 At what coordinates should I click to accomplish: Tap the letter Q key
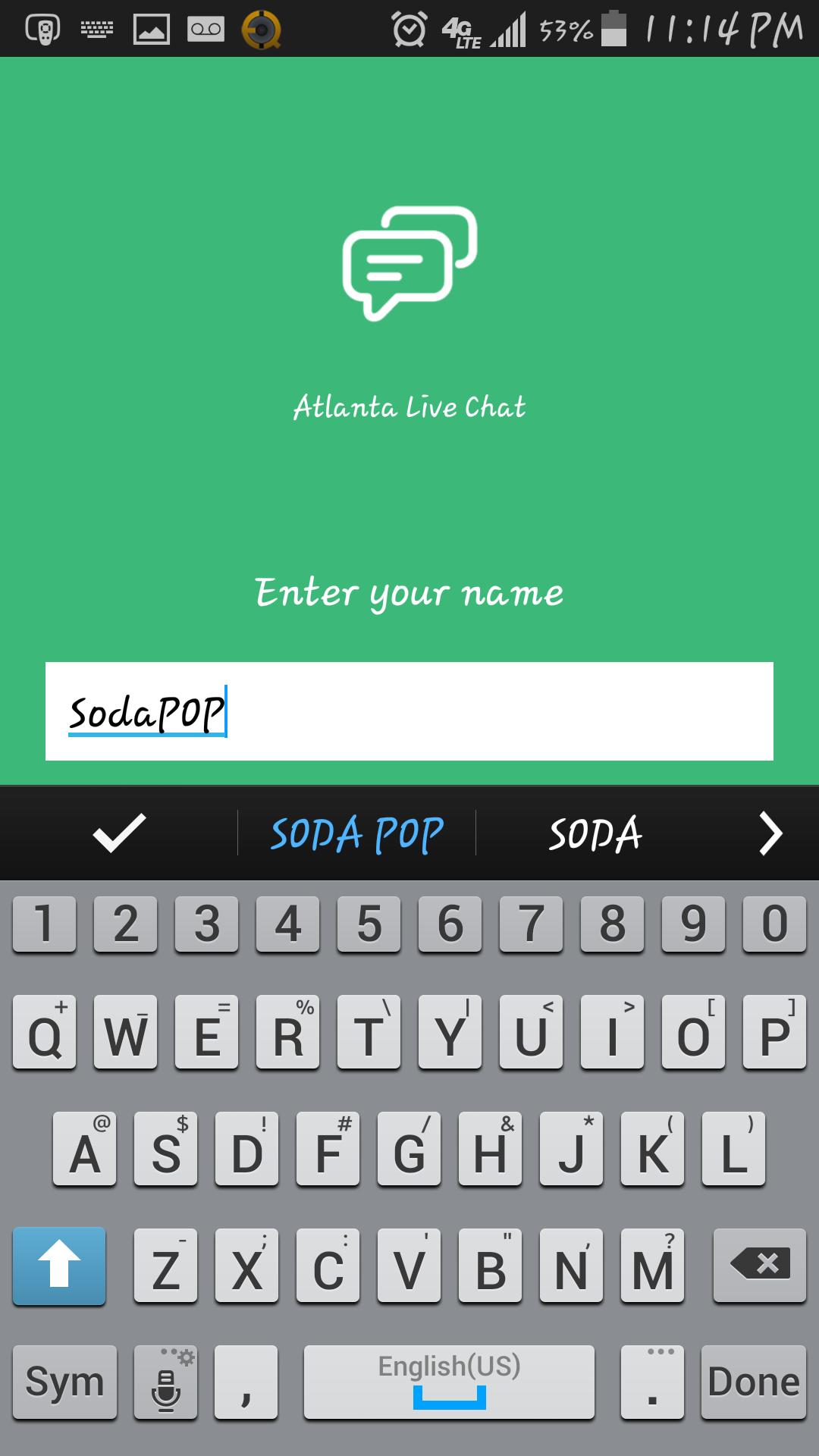pos(44,1033)
